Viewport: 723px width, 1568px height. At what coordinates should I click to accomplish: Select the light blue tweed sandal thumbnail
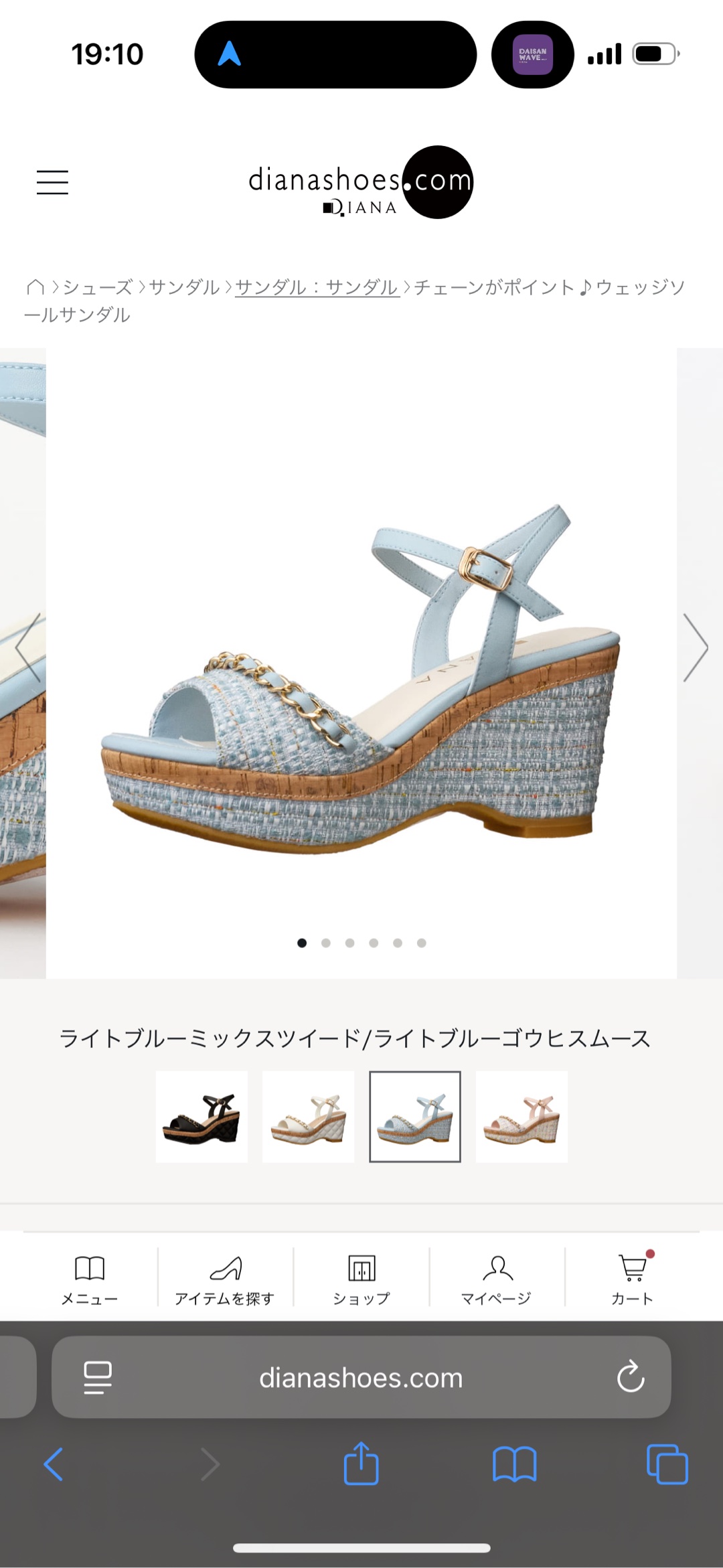(415, 1117)
